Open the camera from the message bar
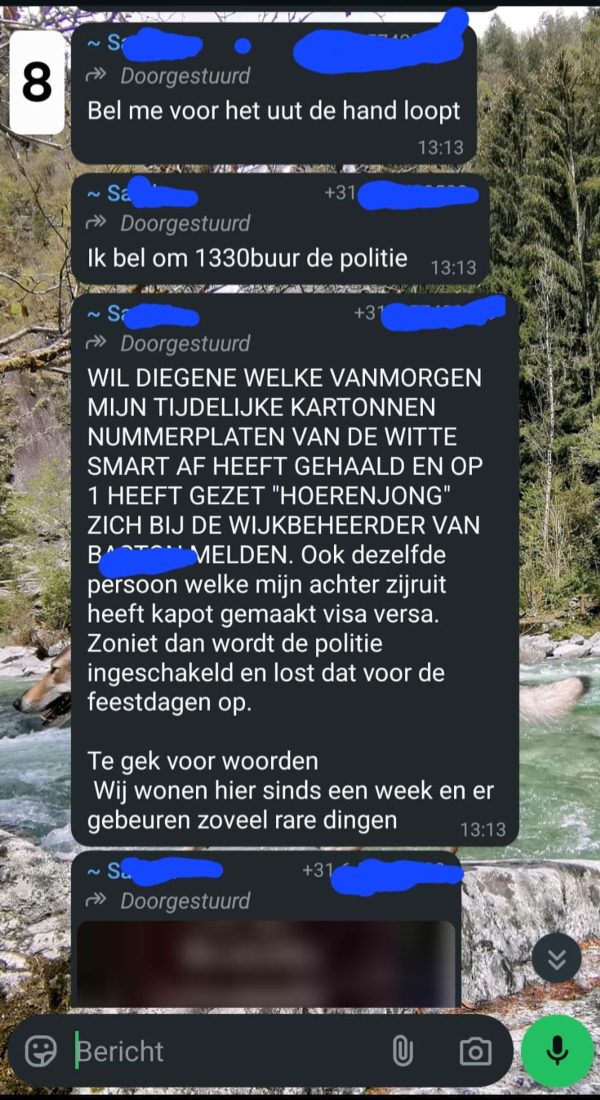The height and width of the screenshot is (1100, 600). 475,1051
